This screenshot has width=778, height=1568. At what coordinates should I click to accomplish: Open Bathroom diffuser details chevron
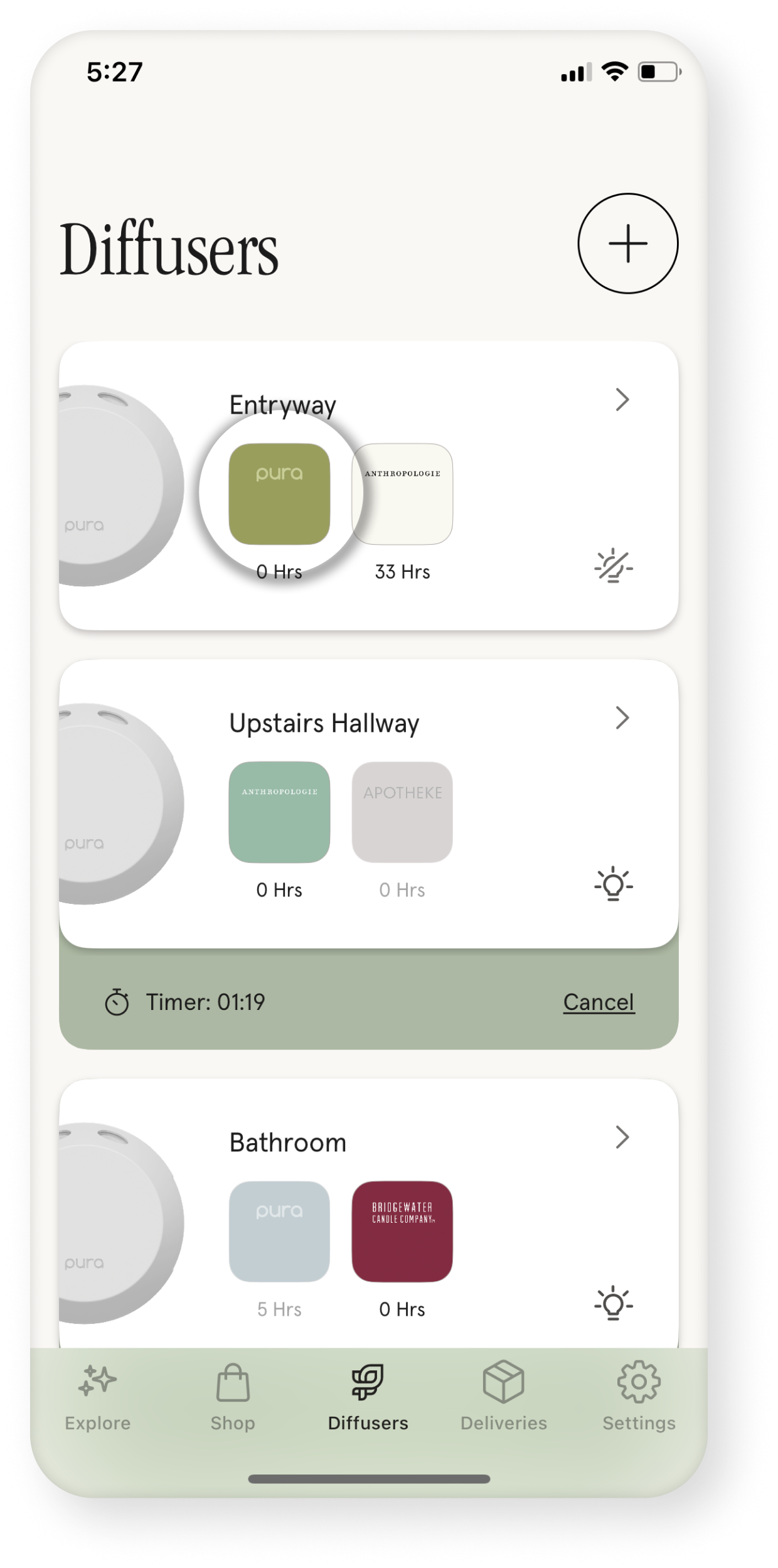point(622,1137)
